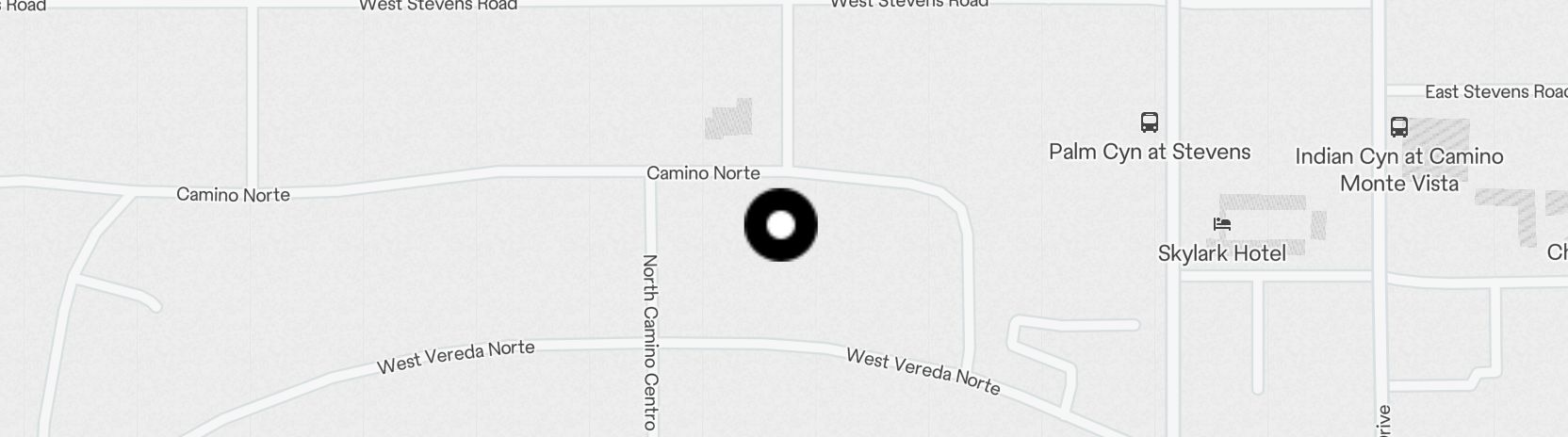Open Indian Cyn at Camino Monte Vista stop
This screenshot has width=1568, height=437.
click(1399, 127)
